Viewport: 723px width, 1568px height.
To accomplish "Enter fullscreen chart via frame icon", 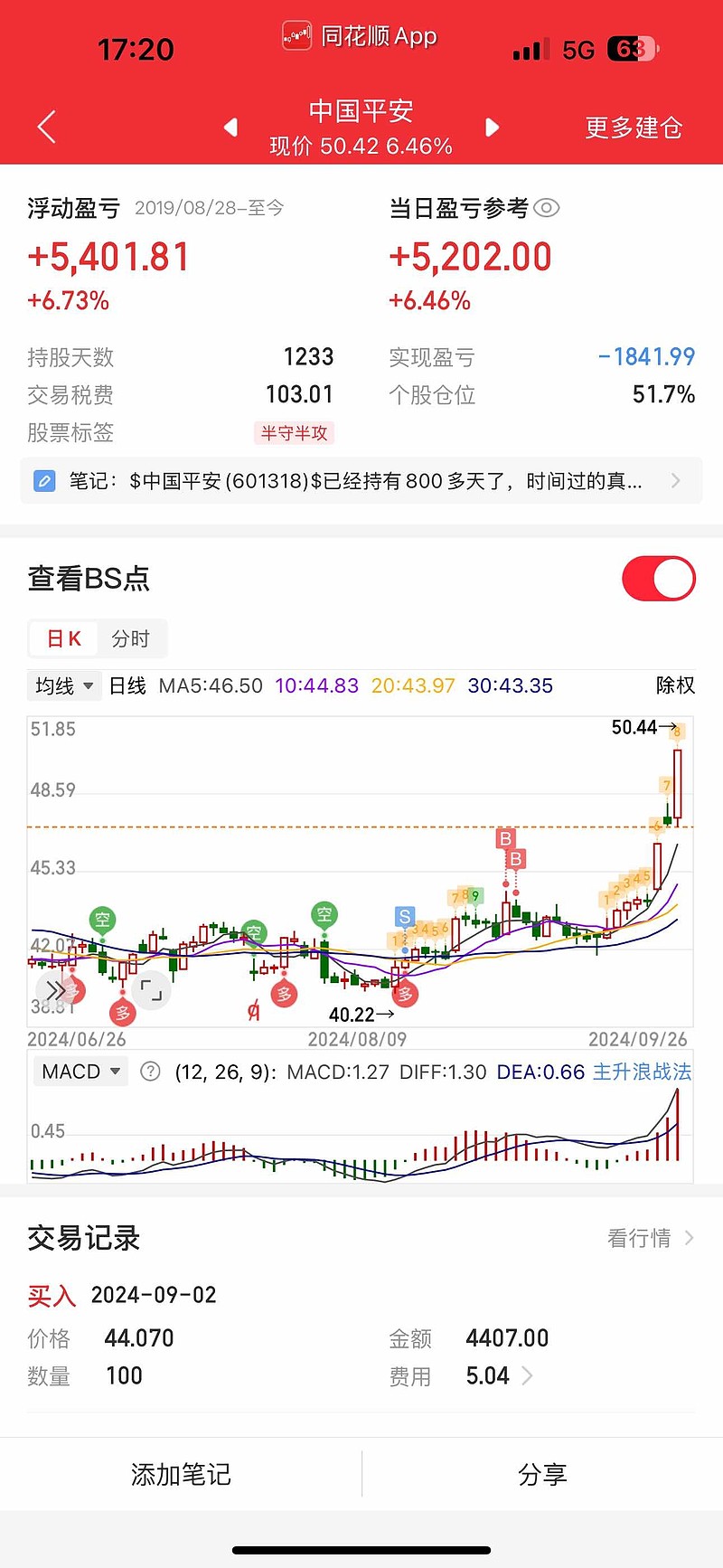I will pyautogui.click(x=152, y=990).
